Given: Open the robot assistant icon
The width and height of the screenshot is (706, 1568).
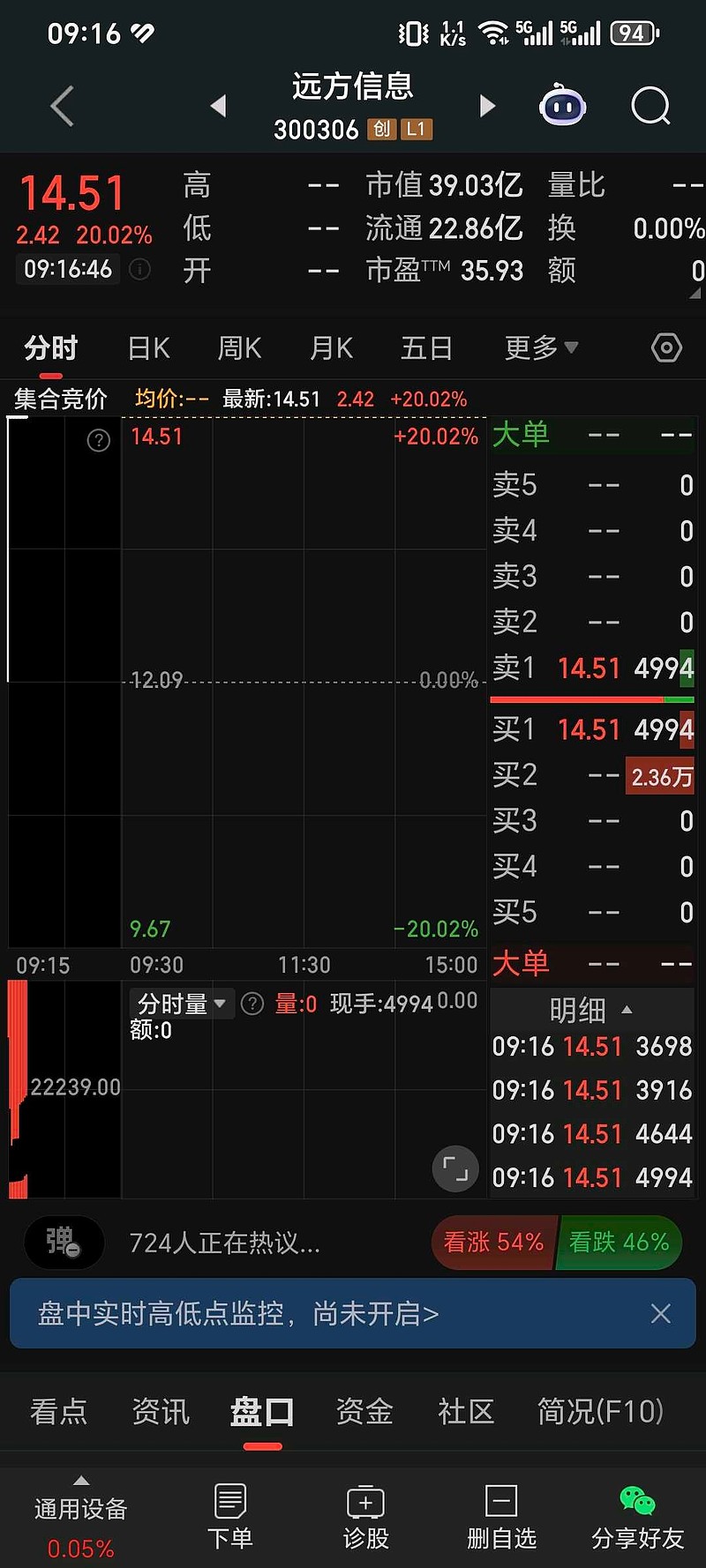Looking at the screenshot, I should [x=562, y=106].
